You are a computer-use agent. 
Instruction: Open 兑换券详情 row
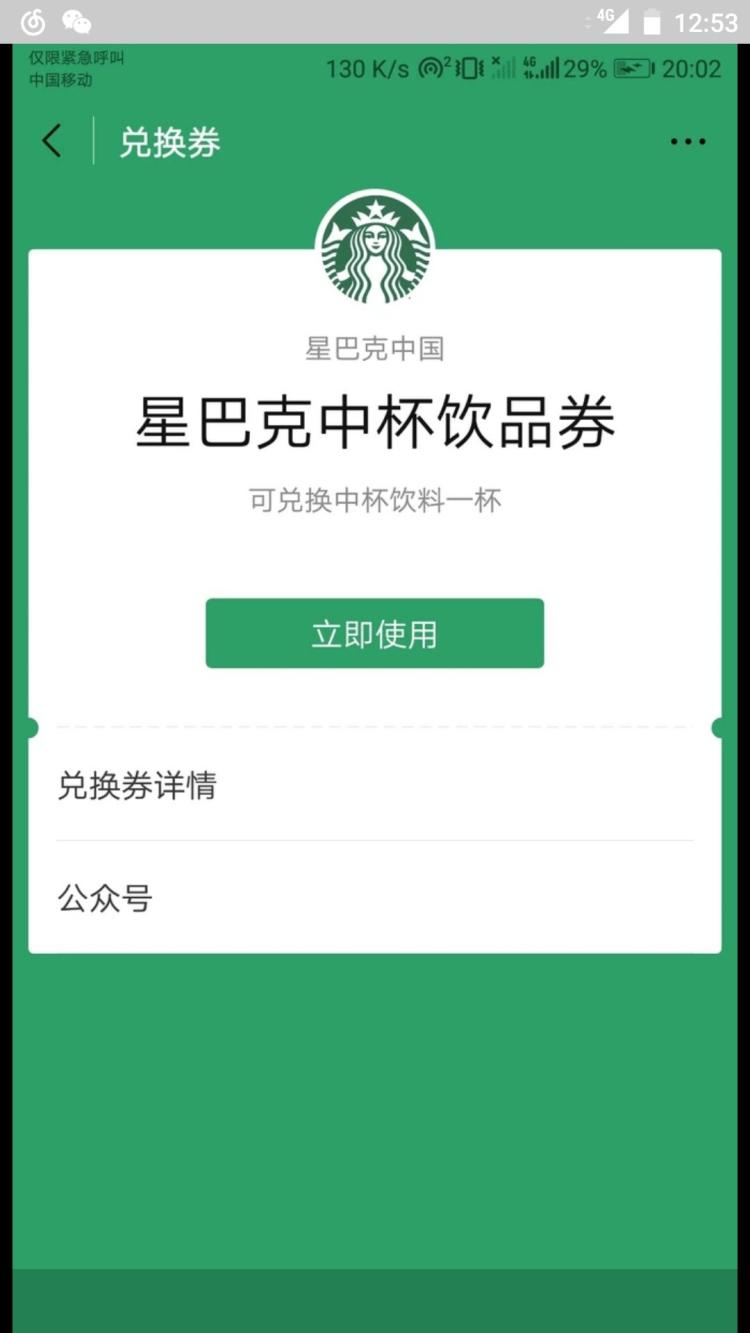pos(374,786)
